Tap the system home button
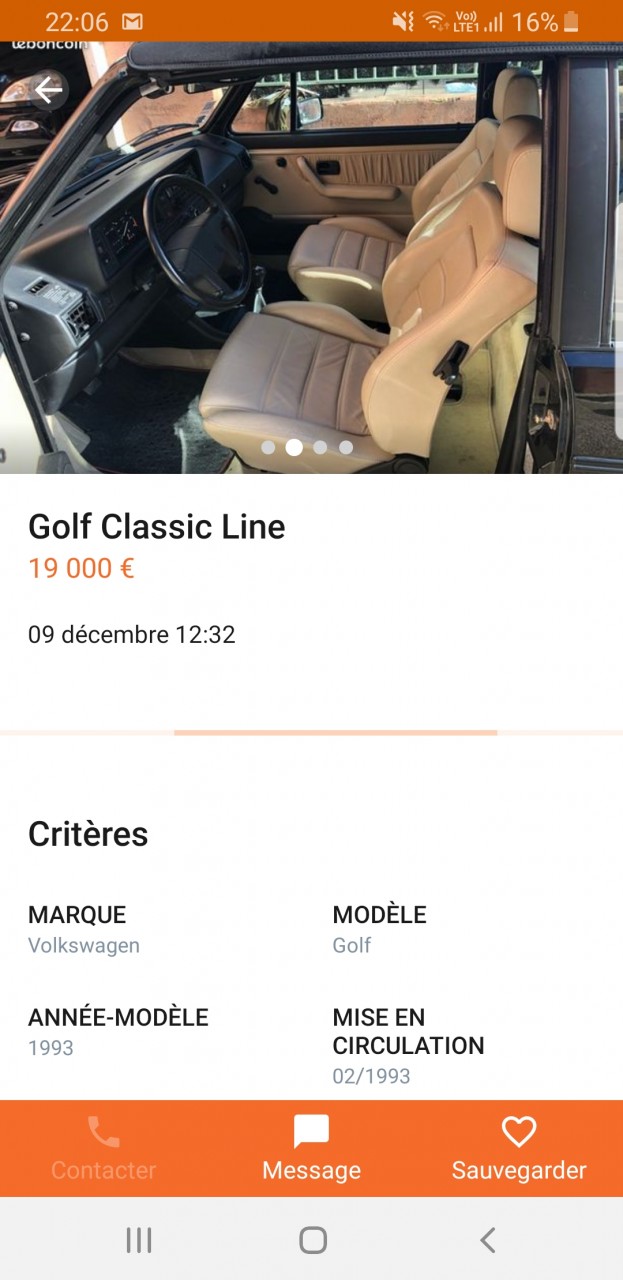 click(x=312, y=1240)
